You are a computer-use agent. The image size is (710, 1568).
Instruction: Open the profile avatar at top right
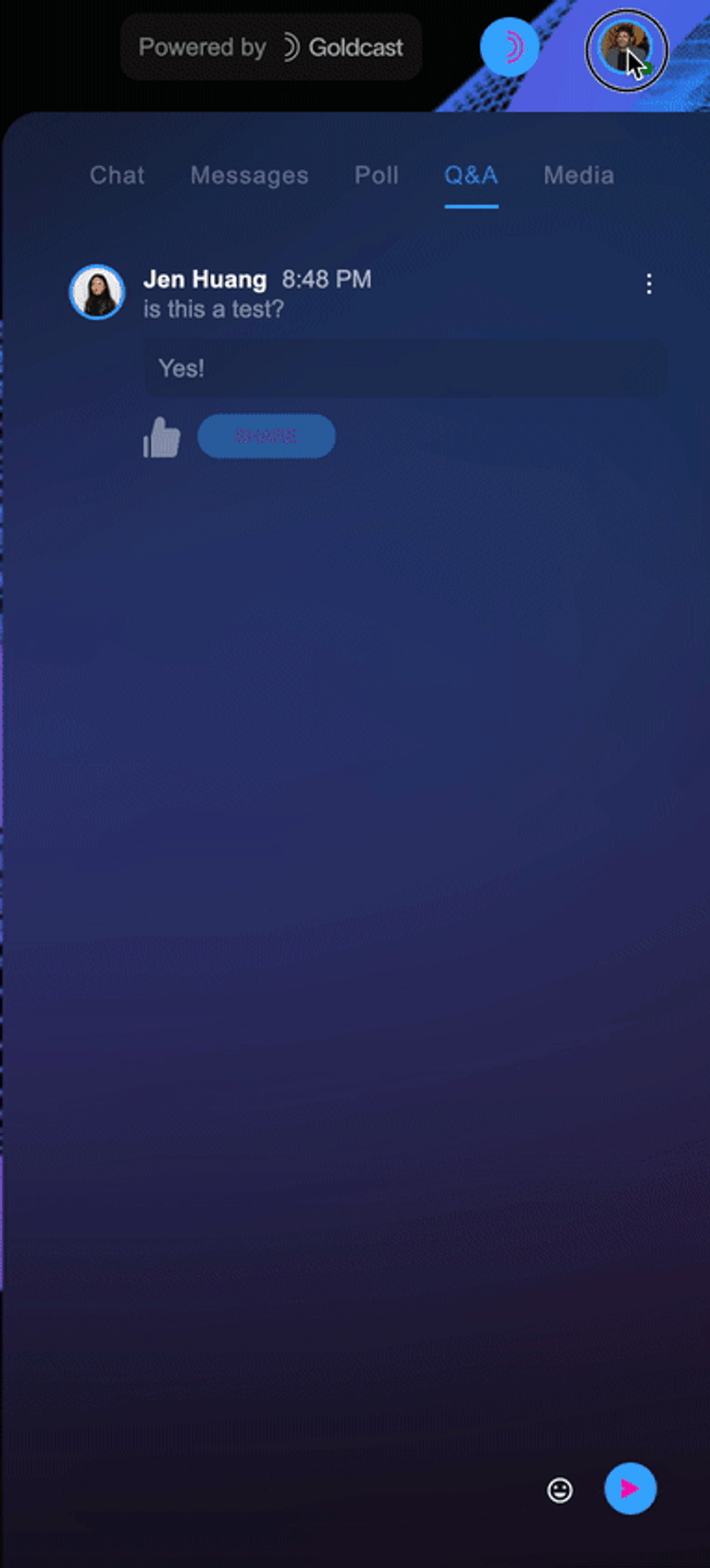[x=626, y=51]
